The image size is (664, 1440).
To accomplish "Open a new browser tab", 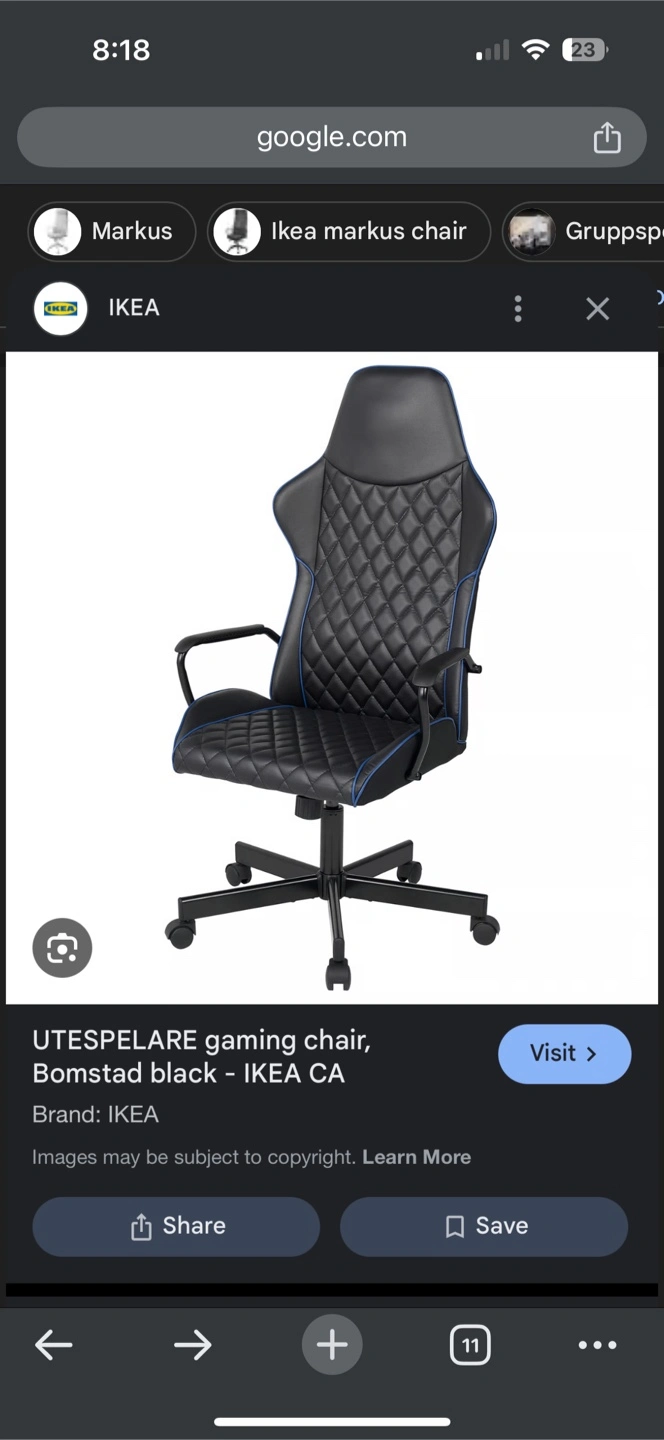I will [x=332, y=1345].
